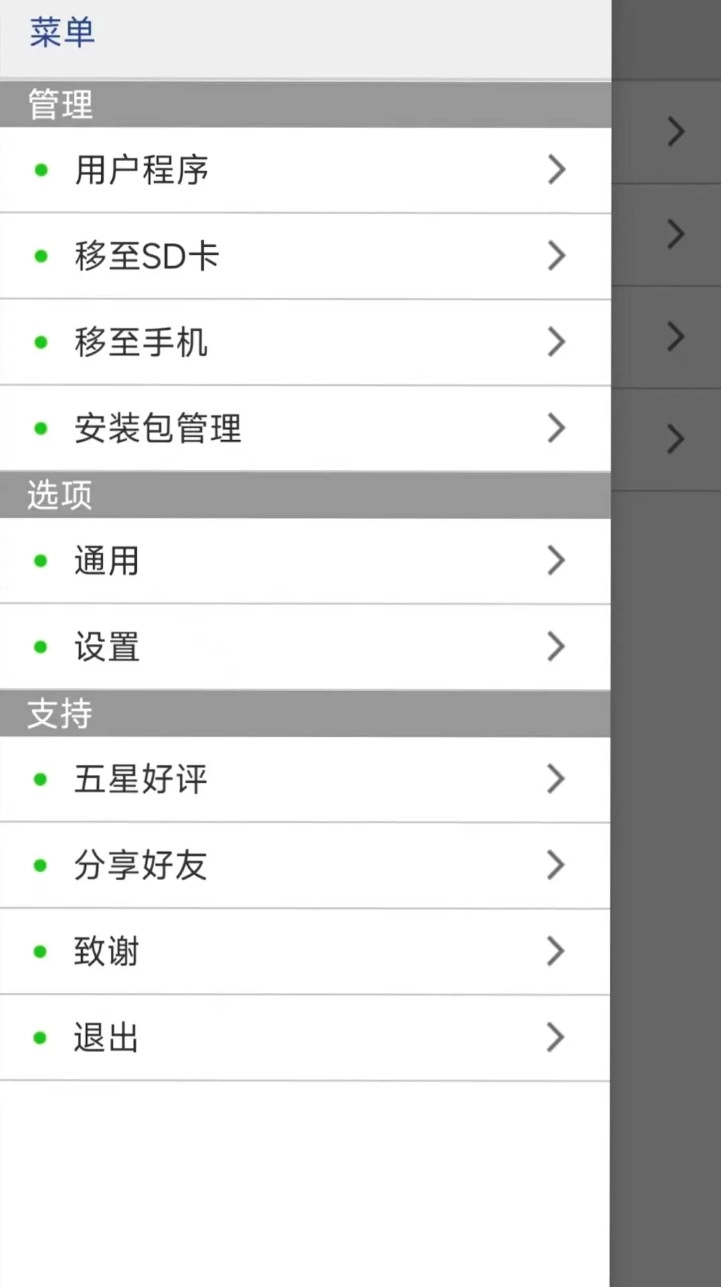Select the green dot beside 用户程序

coord(40,170)
